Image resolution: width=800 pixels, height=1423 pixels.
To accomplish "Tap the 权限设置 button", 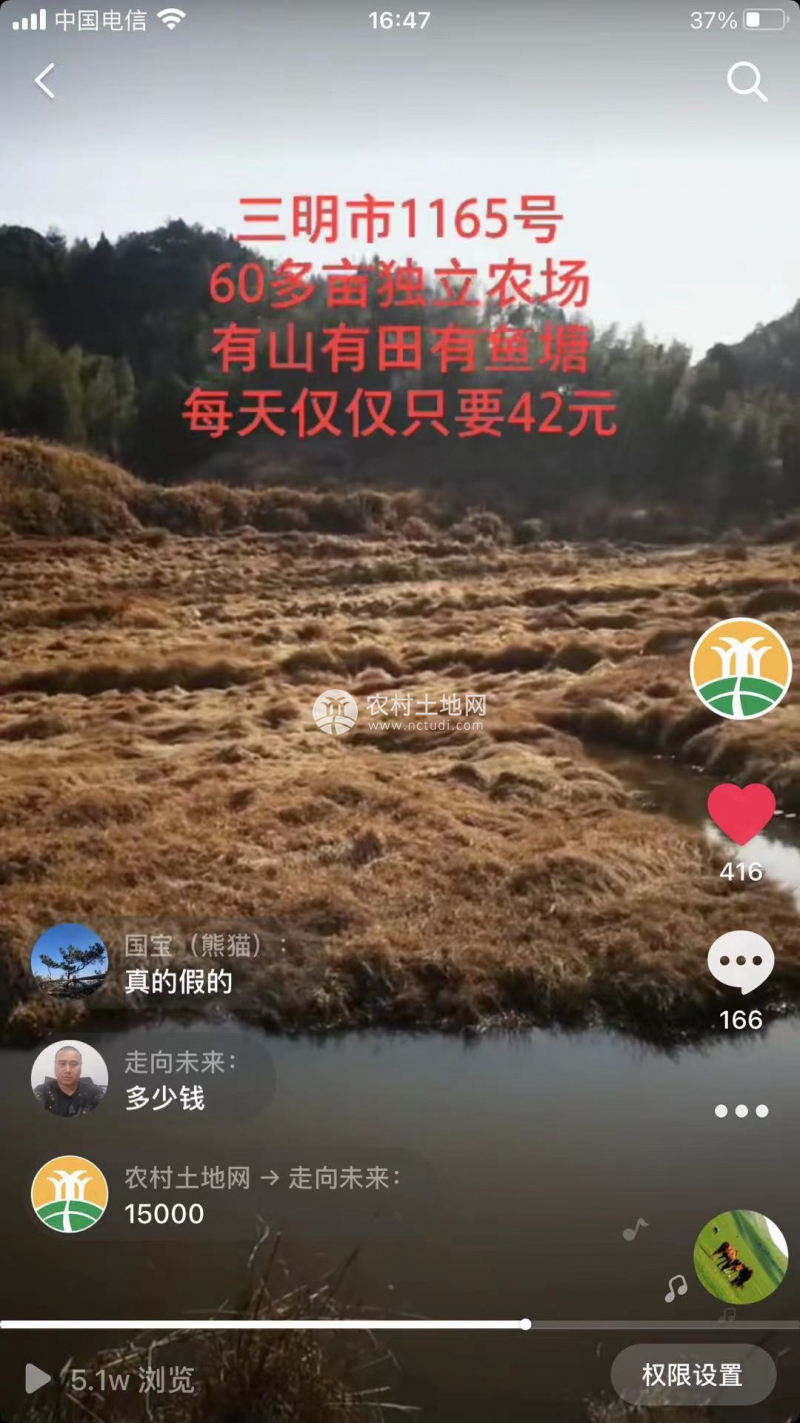I will tap(692, 1375).
